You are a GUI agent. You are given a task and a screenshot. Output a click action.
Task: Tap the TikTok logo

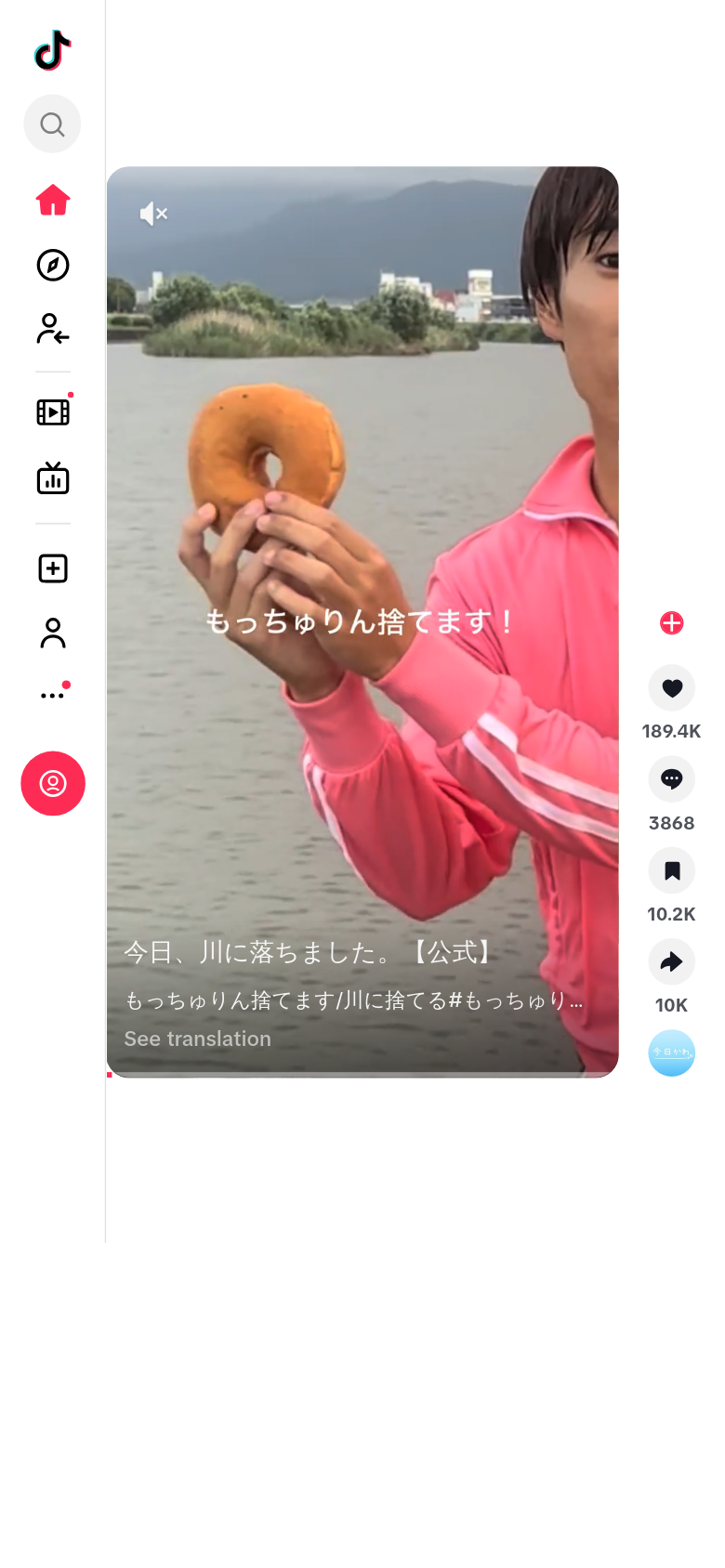click(x=53, y=50)
